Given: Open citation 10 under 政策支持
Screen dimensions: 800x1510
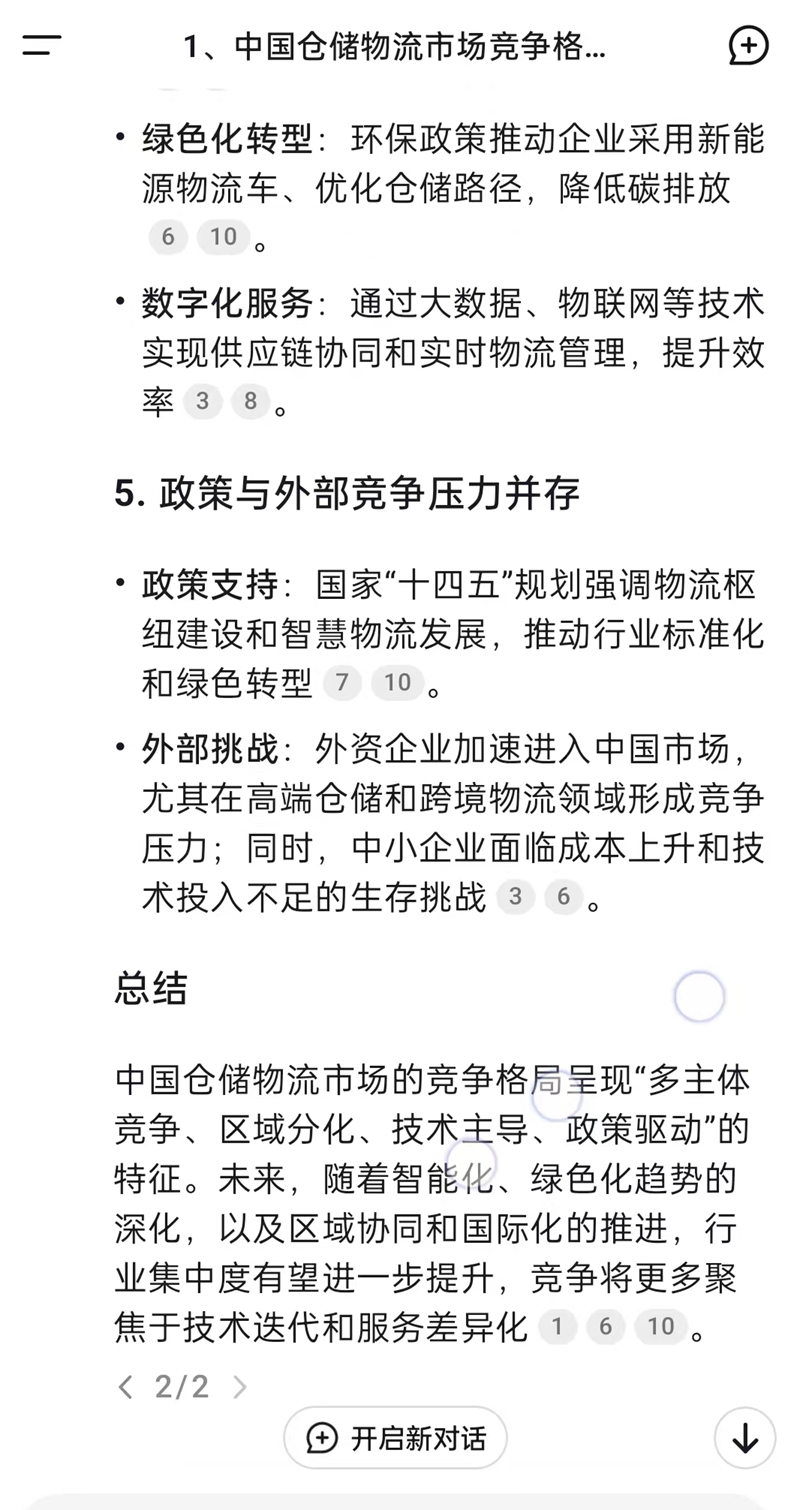Looking at the screenshot, I should tap(398, 683).
